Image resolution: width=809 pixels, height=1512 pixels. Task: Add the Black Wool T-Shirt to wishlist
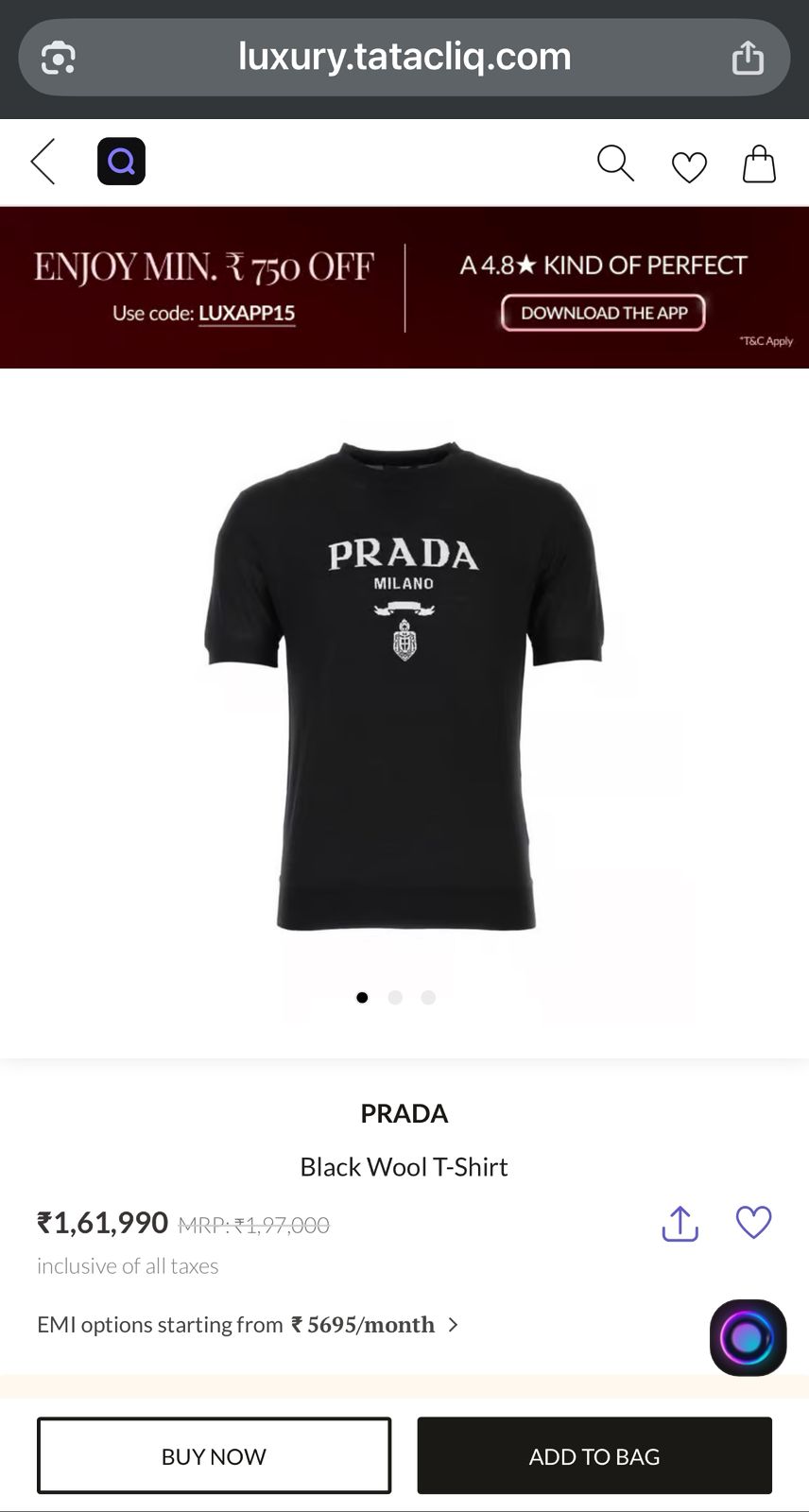coord(754,1223)
